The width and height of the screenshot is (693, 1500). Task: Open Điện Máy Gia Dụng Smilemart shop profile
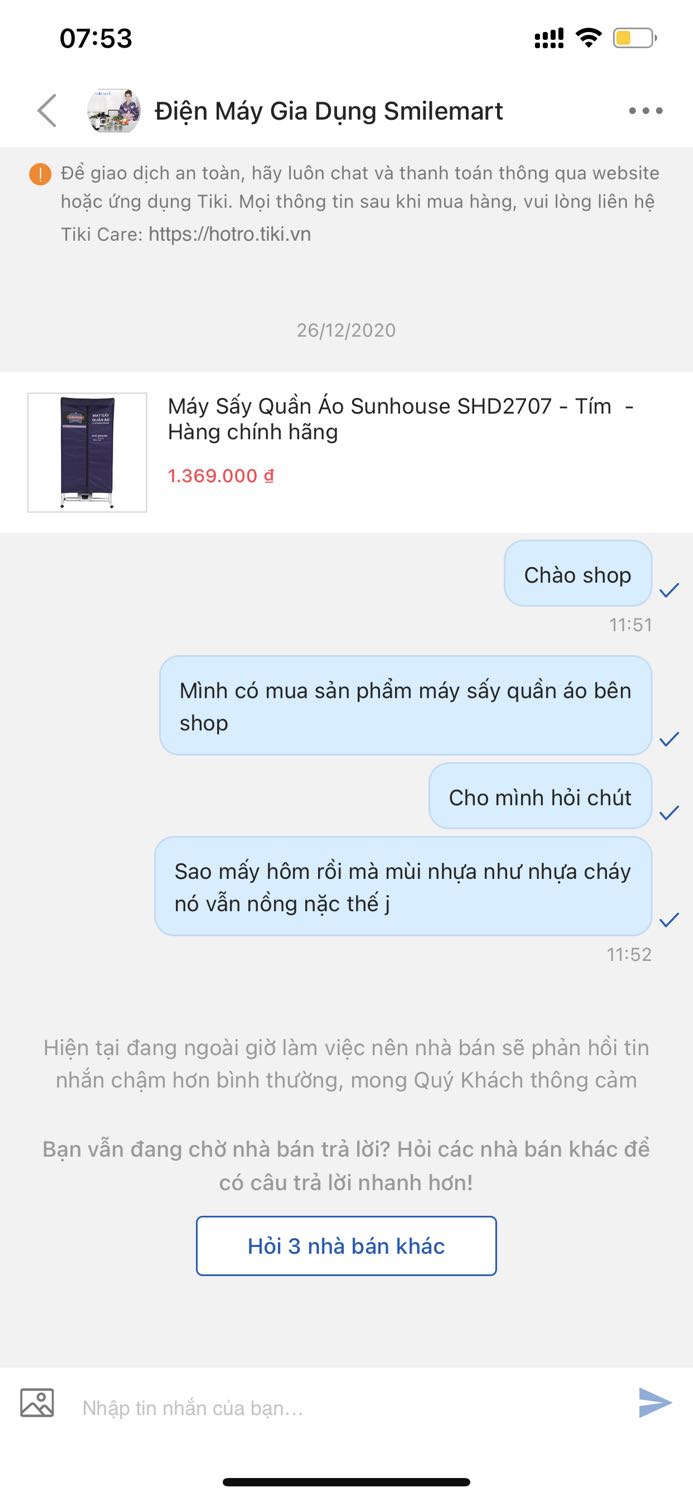click(x=328, y=111)
